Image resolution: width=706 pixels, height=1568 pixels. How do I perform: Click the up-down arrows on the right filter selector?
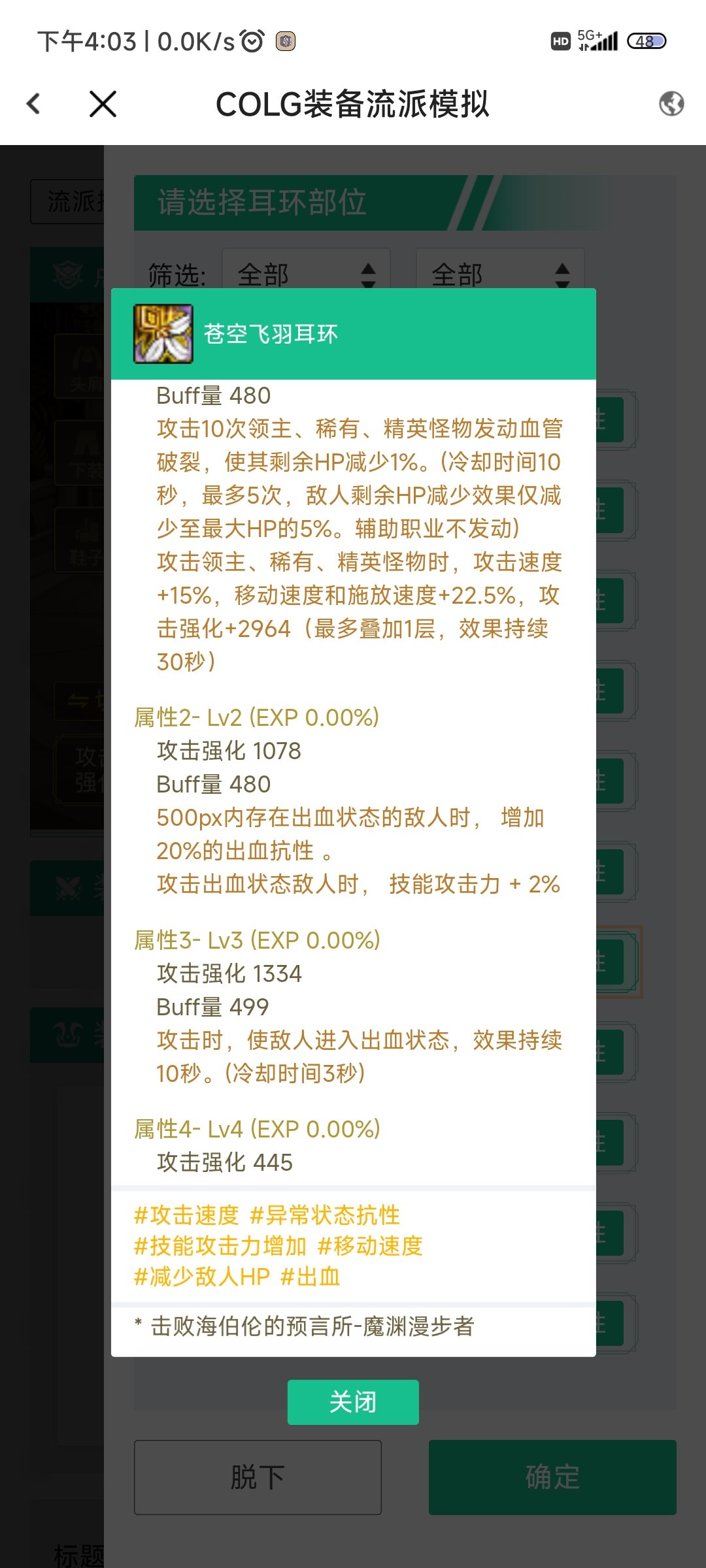(561, 274)
